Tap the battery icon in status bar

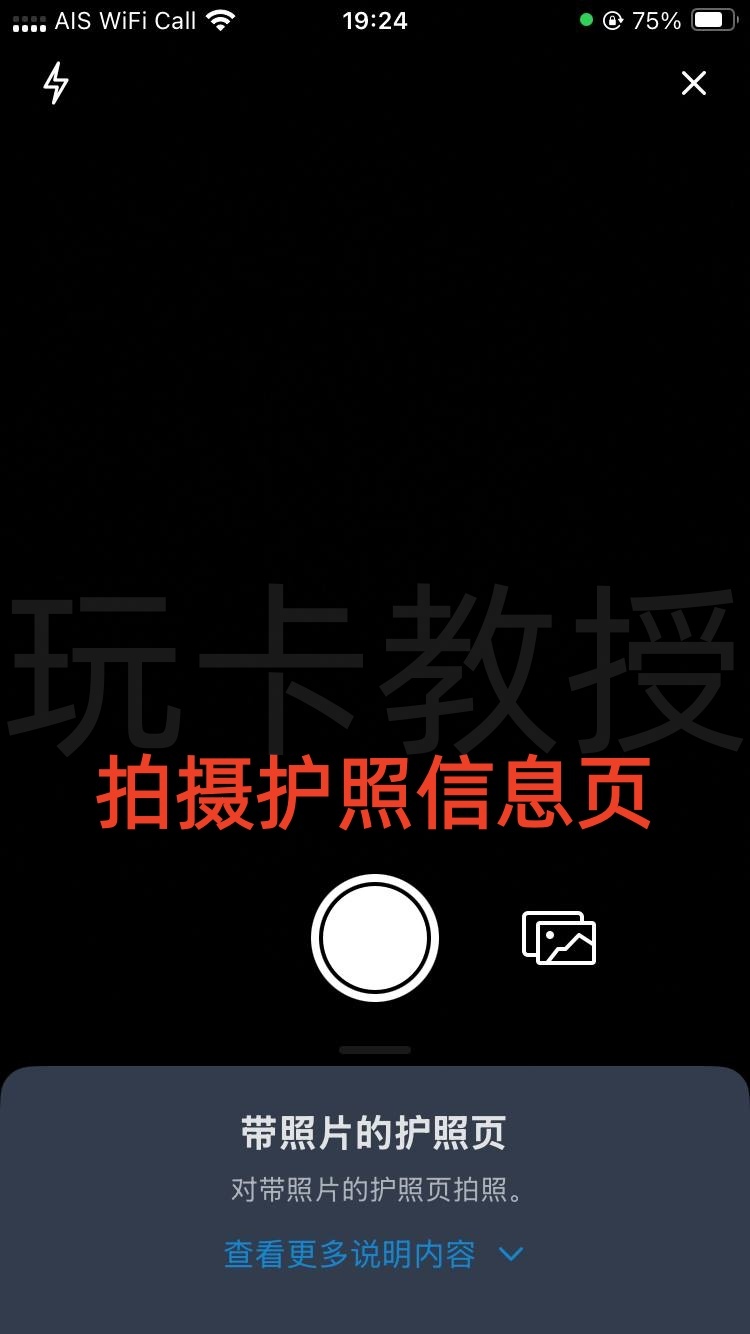(x=714, y=19)
